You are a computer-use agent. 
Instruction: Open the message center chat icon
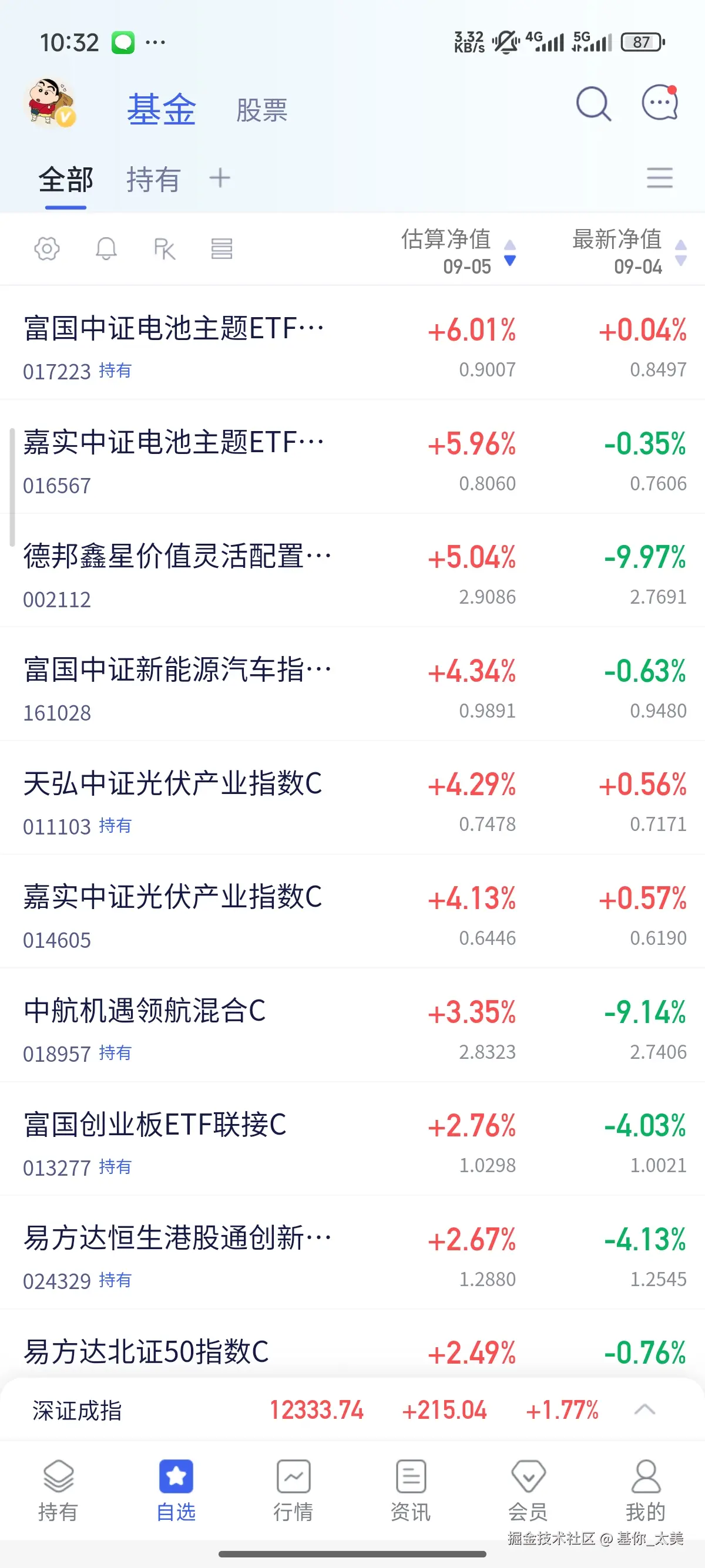[659, 103]
